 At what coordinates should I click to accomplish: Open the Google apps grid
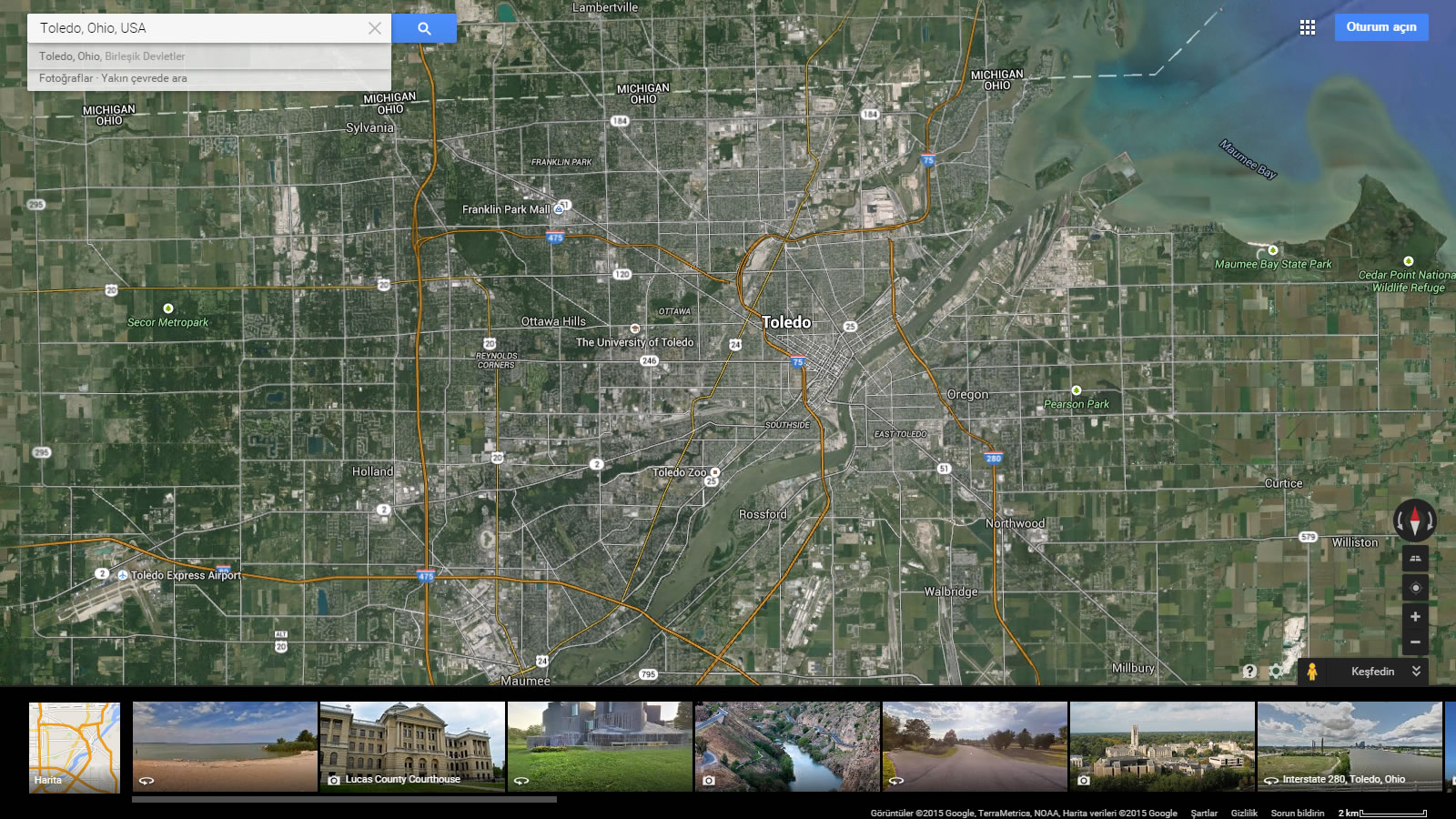tap(1308, 27)
